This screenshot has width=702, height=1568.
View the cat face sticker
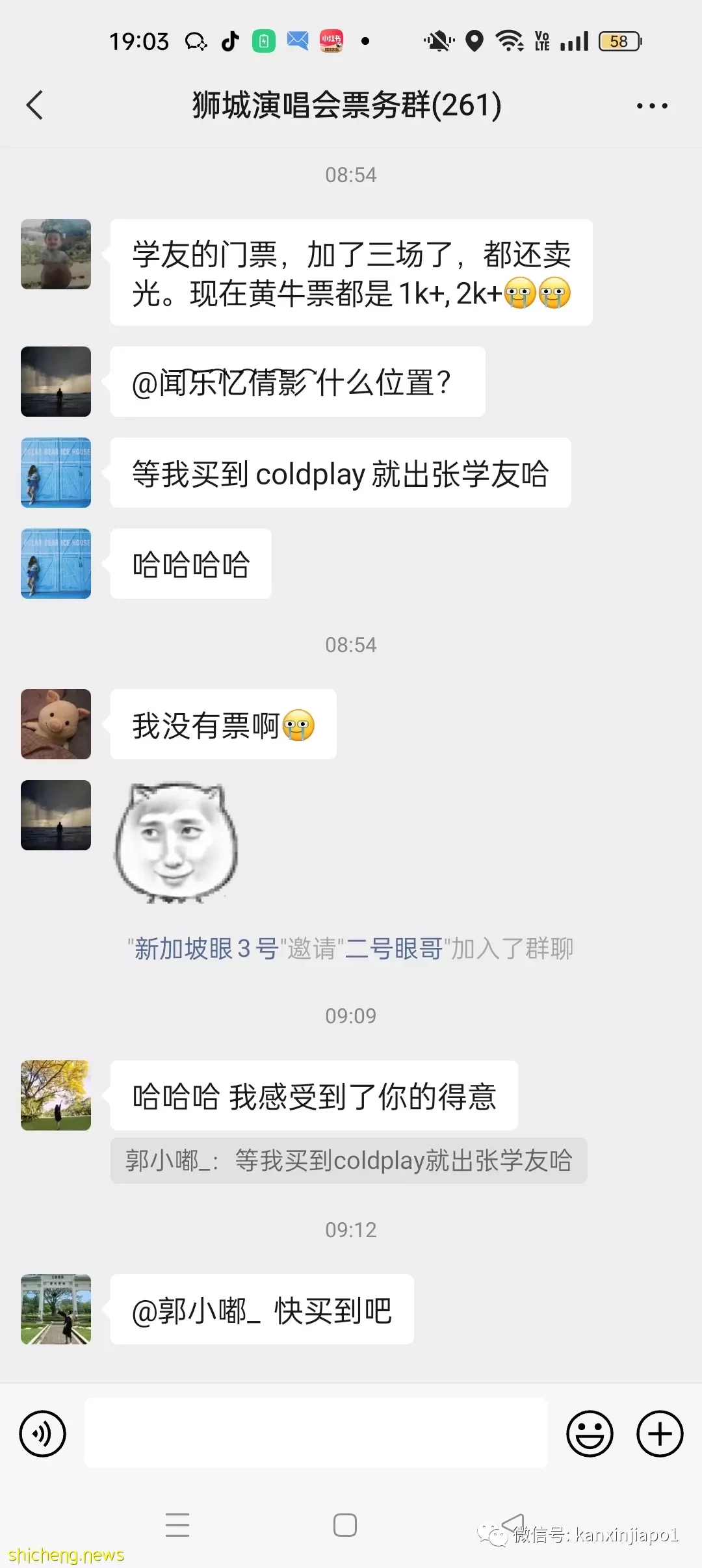coord(176,842)
